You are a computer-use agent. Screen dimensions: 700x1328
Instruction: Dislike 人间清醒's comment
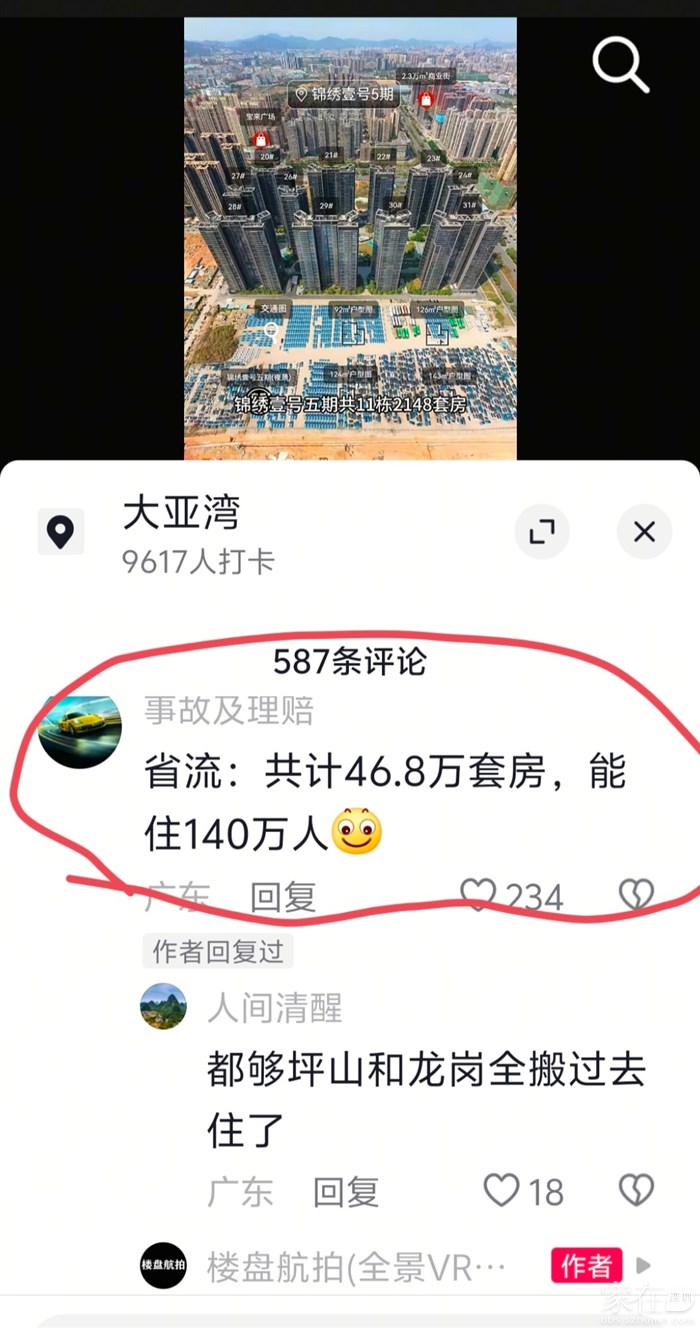point(636,1190)
